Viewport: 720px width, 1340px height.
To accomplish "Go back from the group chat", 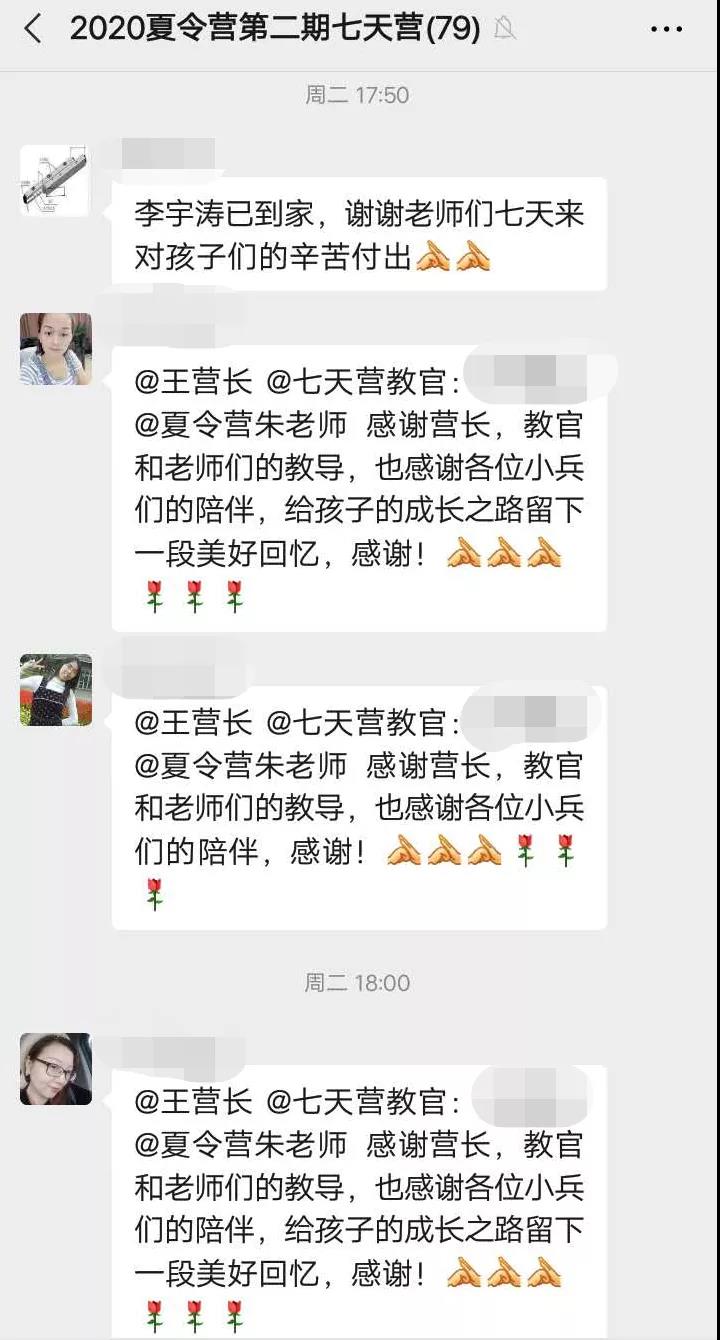I will pyautogui.click(x=33, y=29).
